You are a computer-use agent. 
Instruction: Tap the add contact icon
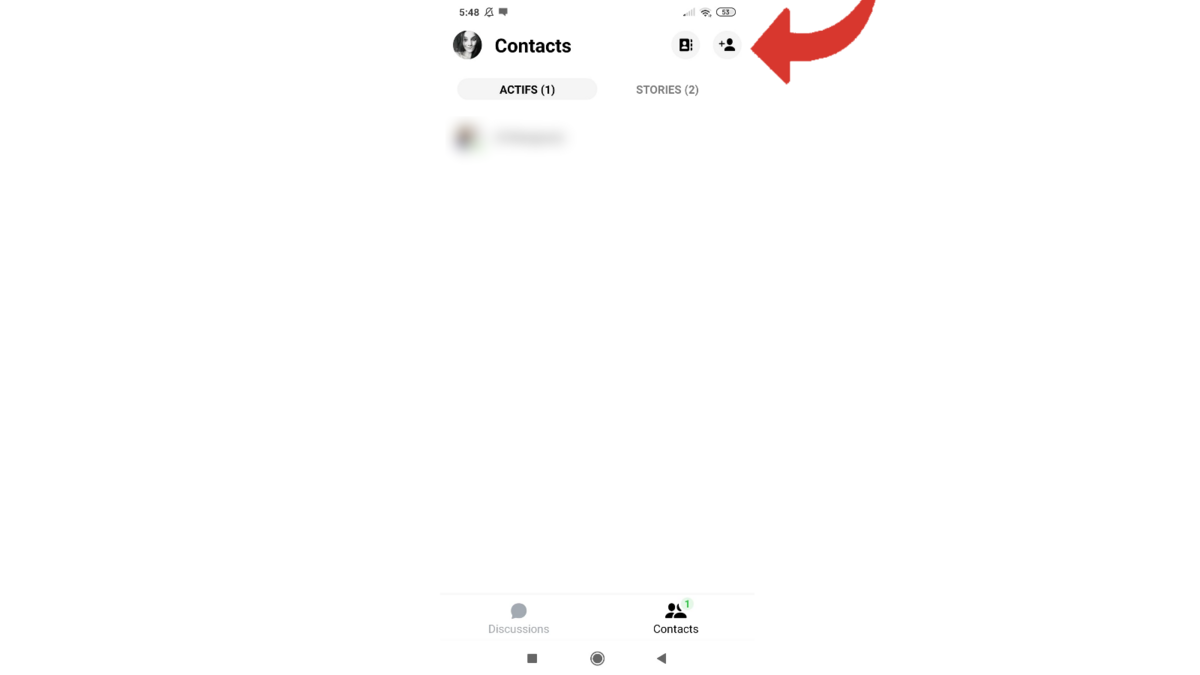pyautogui.click(x=727, y=45)
